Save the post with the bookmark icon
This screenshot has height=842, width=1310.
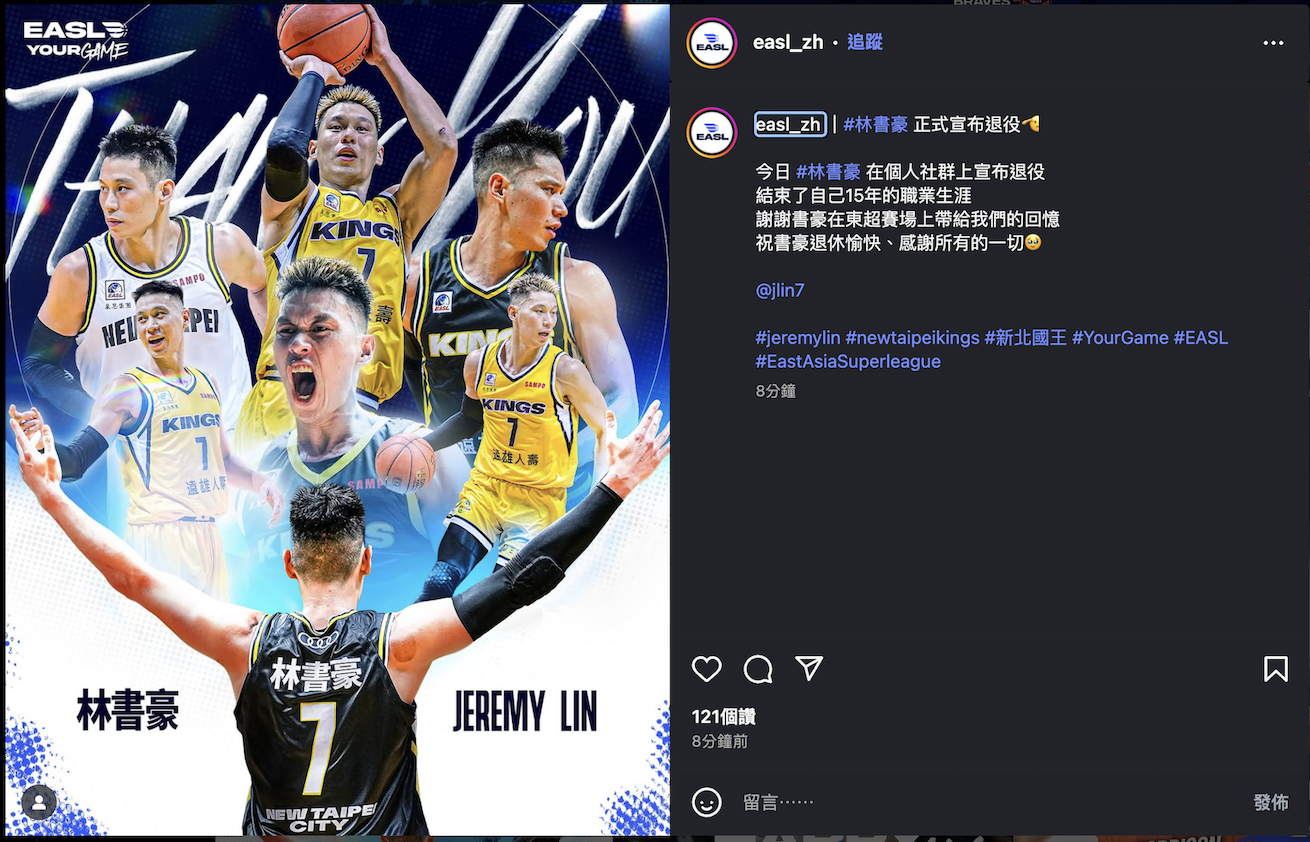click(x=1275, y=669)
